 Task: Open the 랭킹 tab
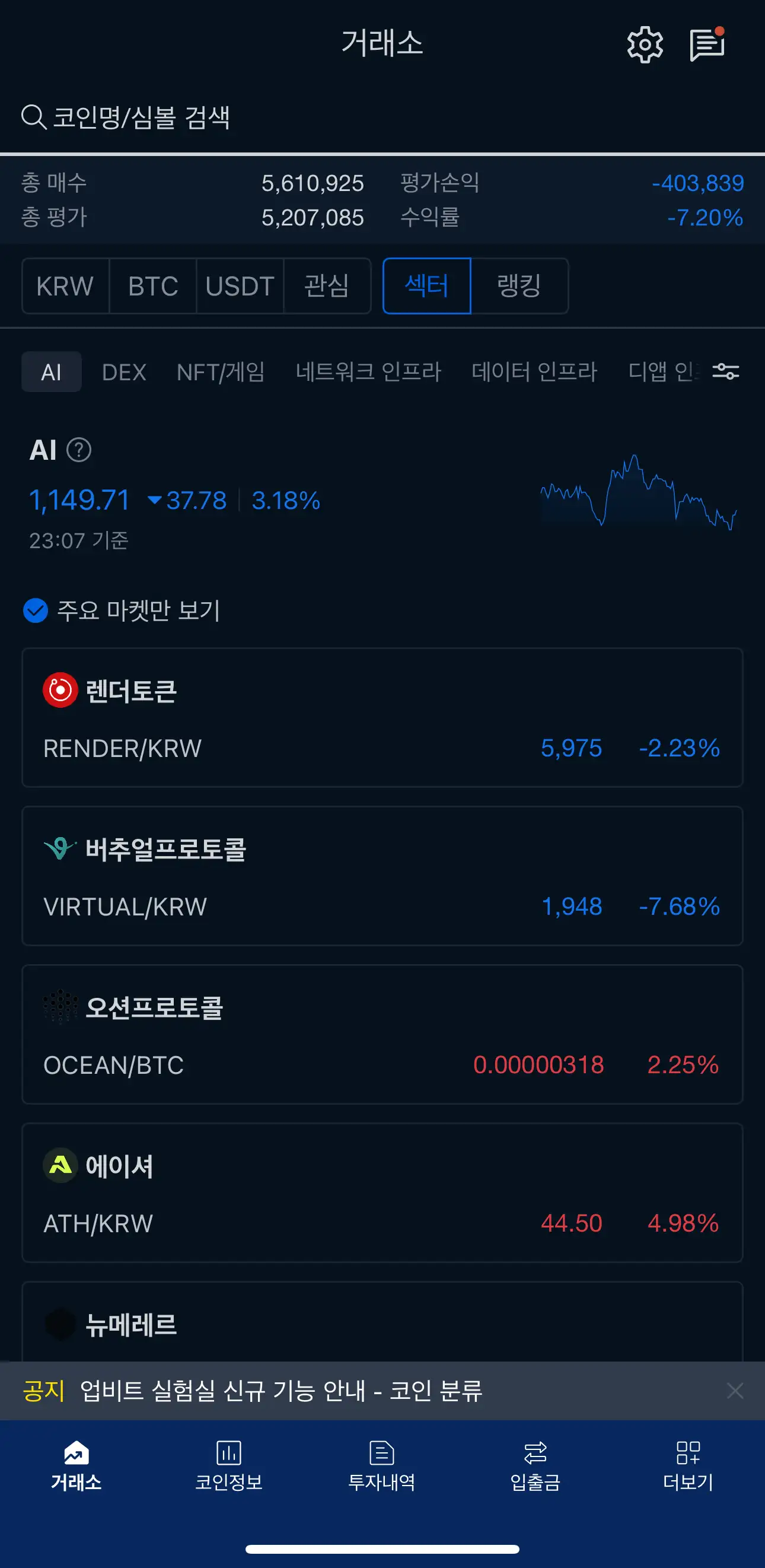coord(520,286)
